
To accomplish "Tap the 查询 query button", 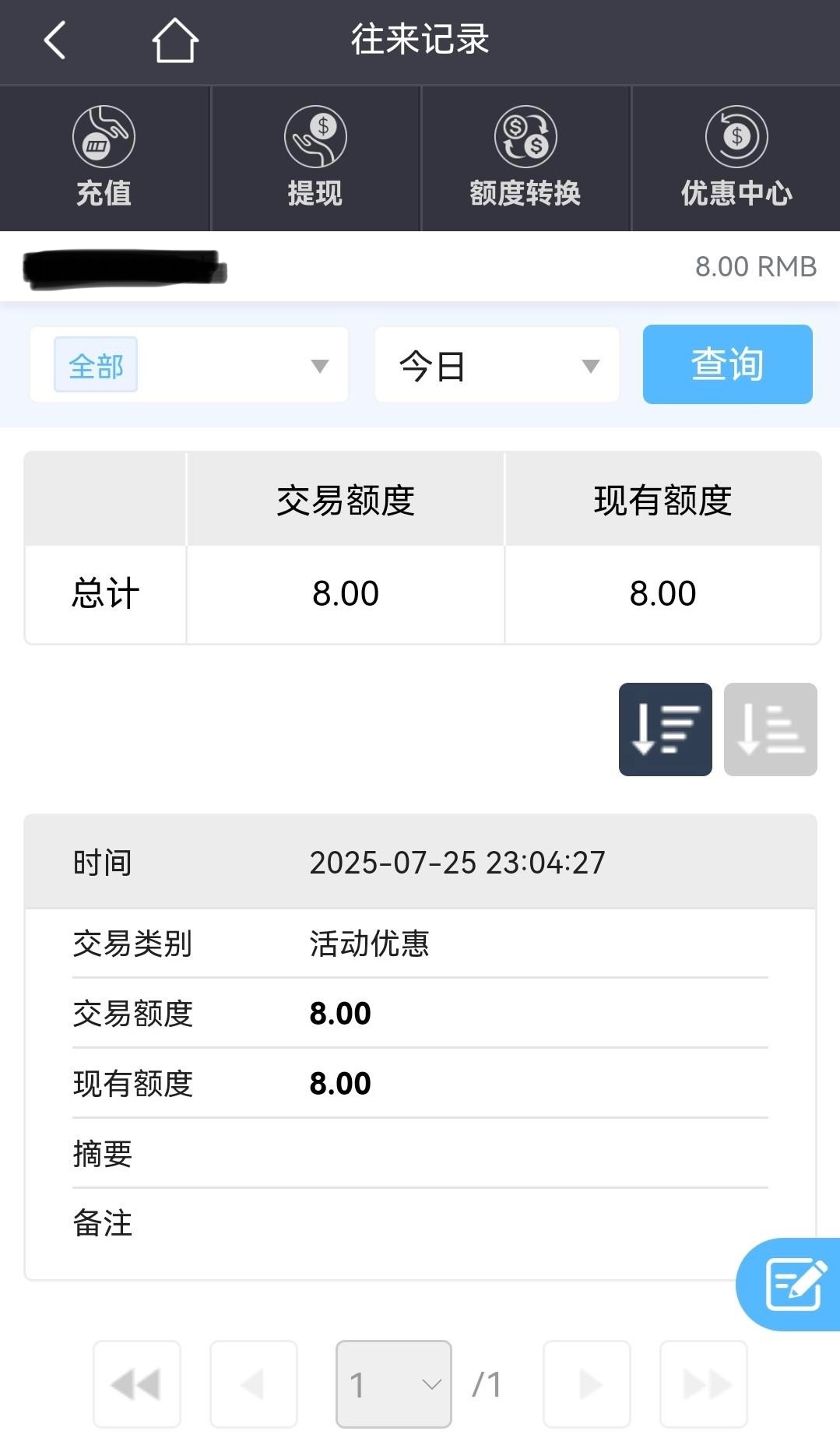I will click(727, 364).
